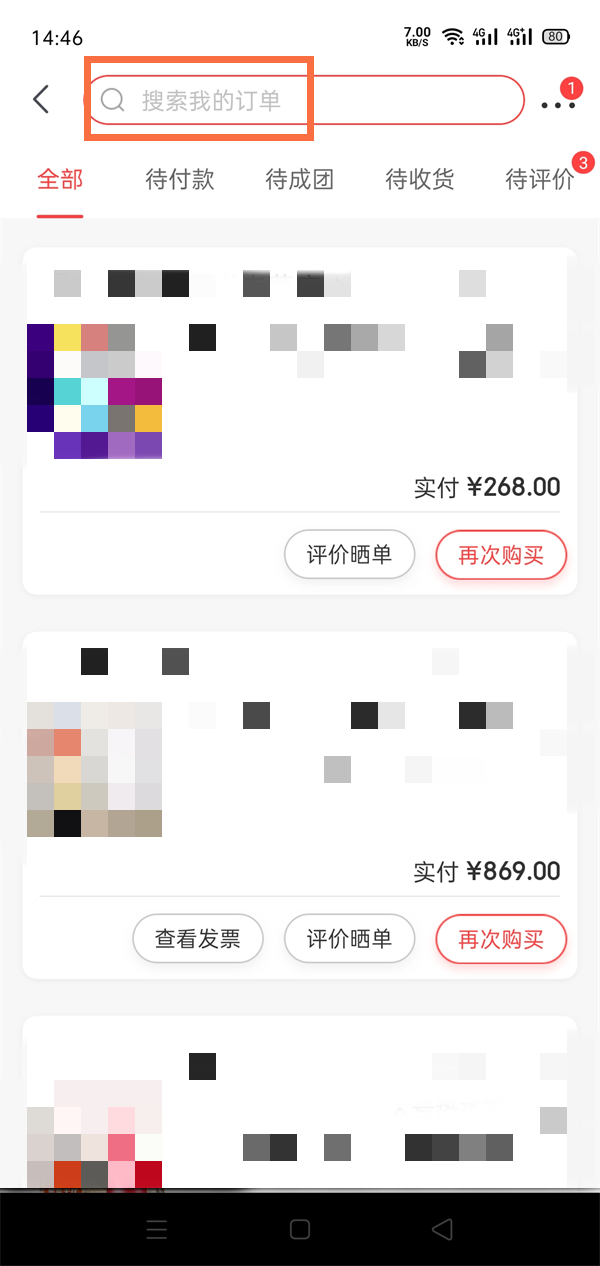Screen dimensions: 600x1266
Task: Choose 评价晒单 for the ¥869.00 order
Action: pyautogui.click(x=349, y=938)
